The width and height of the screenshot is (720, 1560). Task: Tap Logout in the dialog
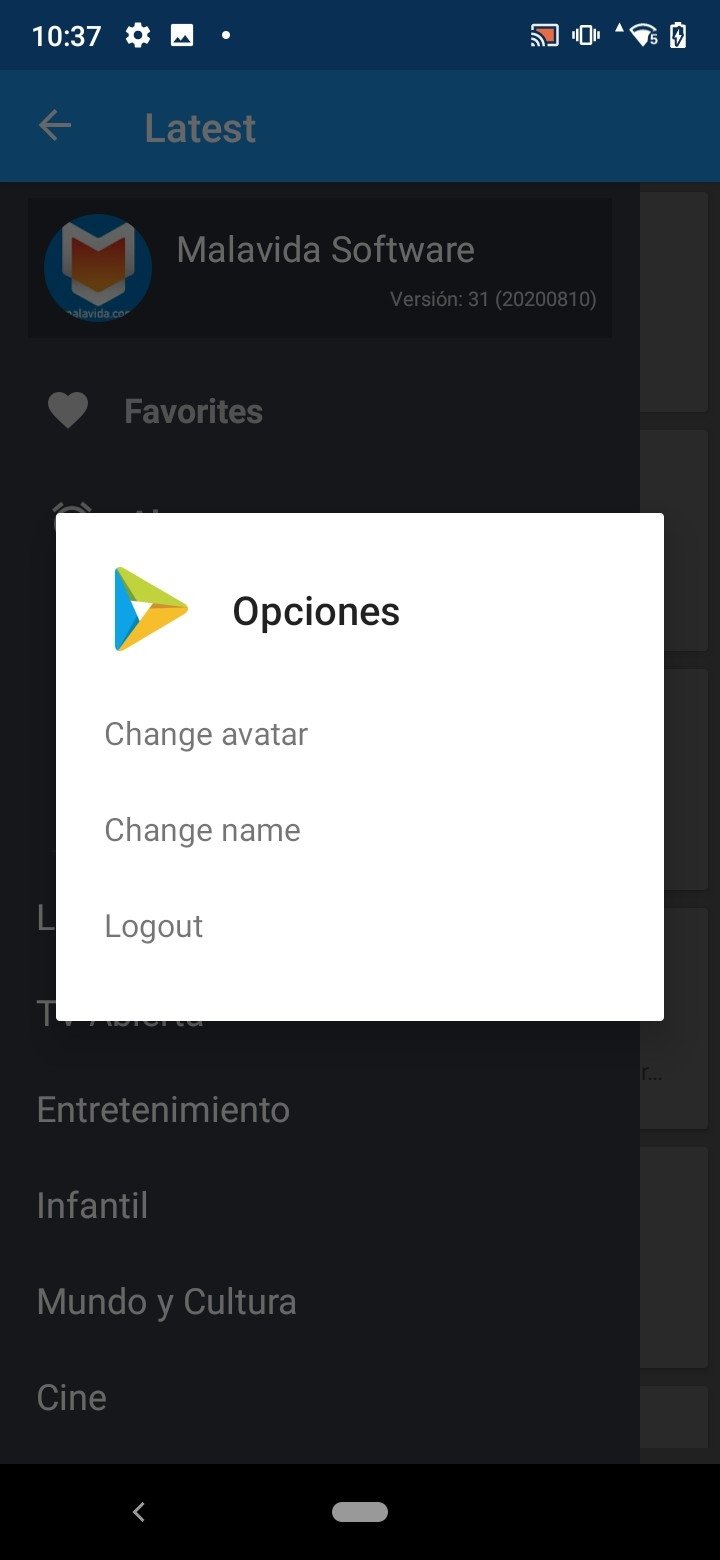click(x=359, y=926)
